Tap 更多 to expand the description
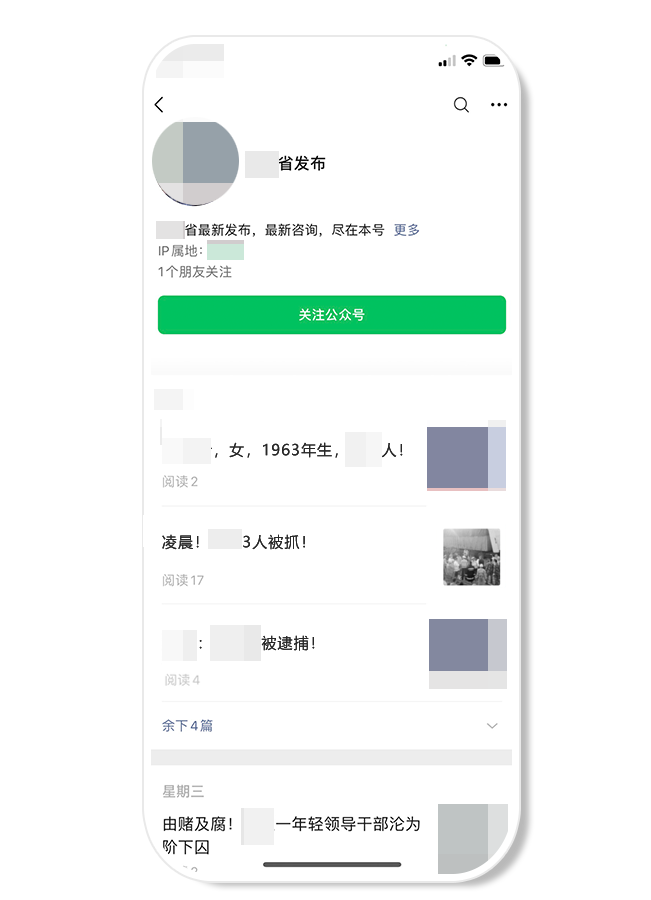The height and width of the screenshot is (900, 651). [407, 230]
